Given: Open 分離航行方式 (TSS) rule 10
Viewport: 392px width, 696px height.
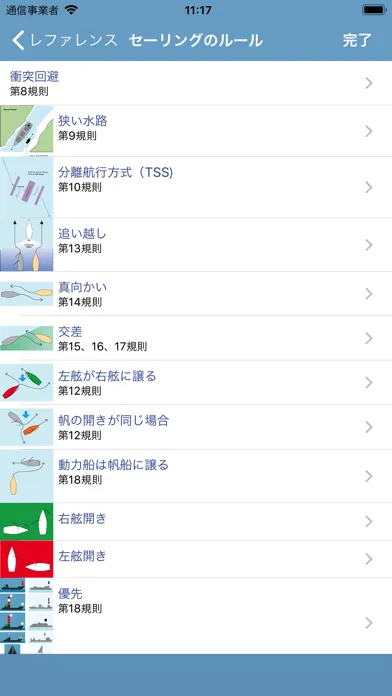Looking at the screenshot, I should coord(196,187).
